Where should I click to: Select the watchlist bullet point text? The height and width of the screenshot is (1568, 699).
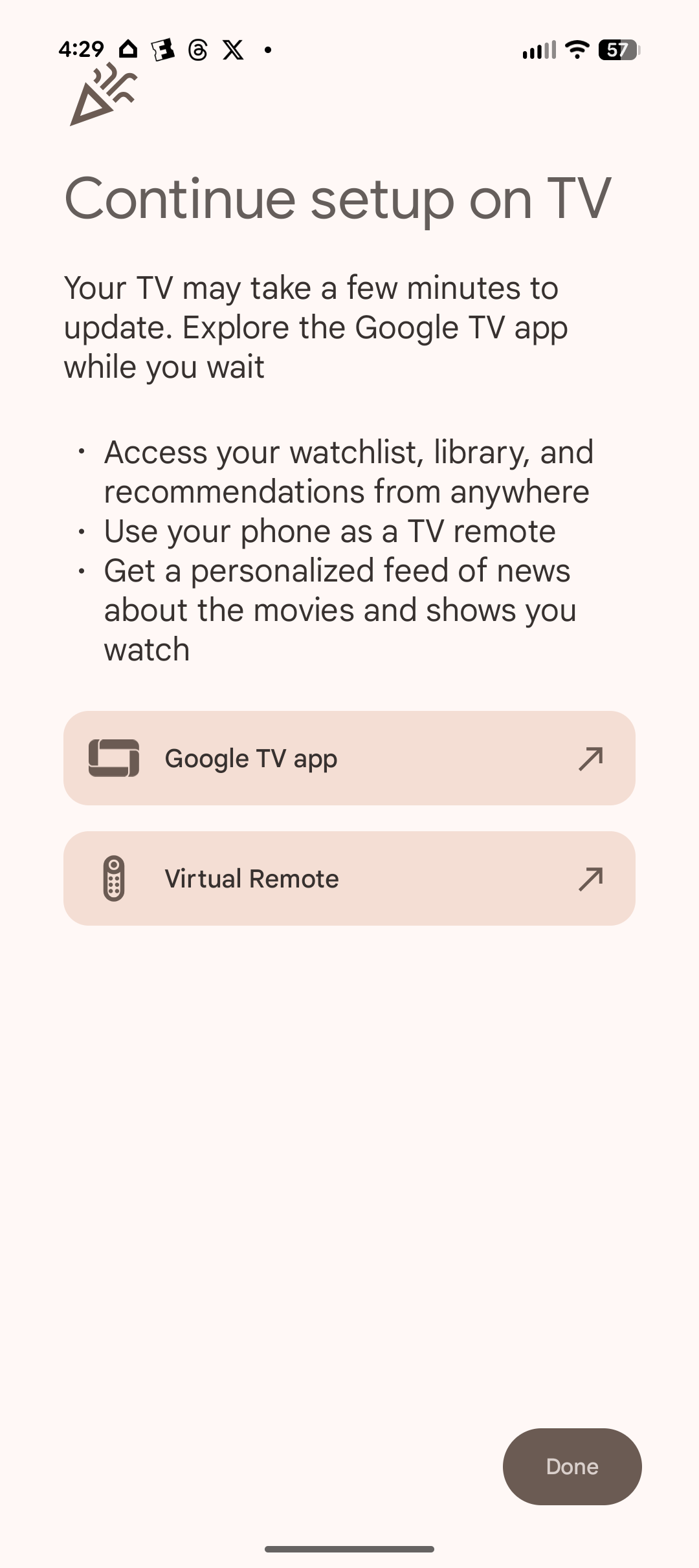coord(349,472)
